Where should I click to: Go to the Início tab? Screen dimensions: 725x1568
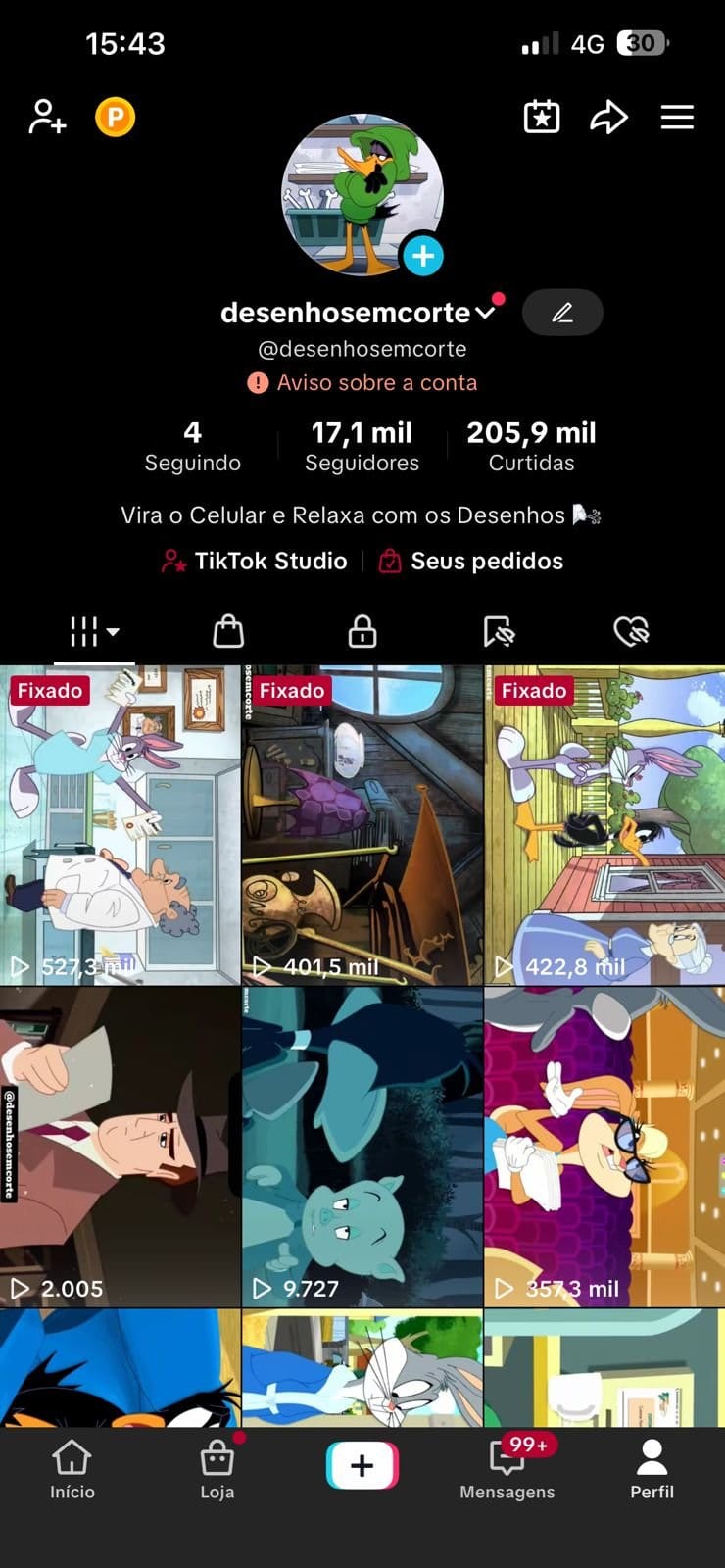pyautogui.click(x=72, y=1469)
